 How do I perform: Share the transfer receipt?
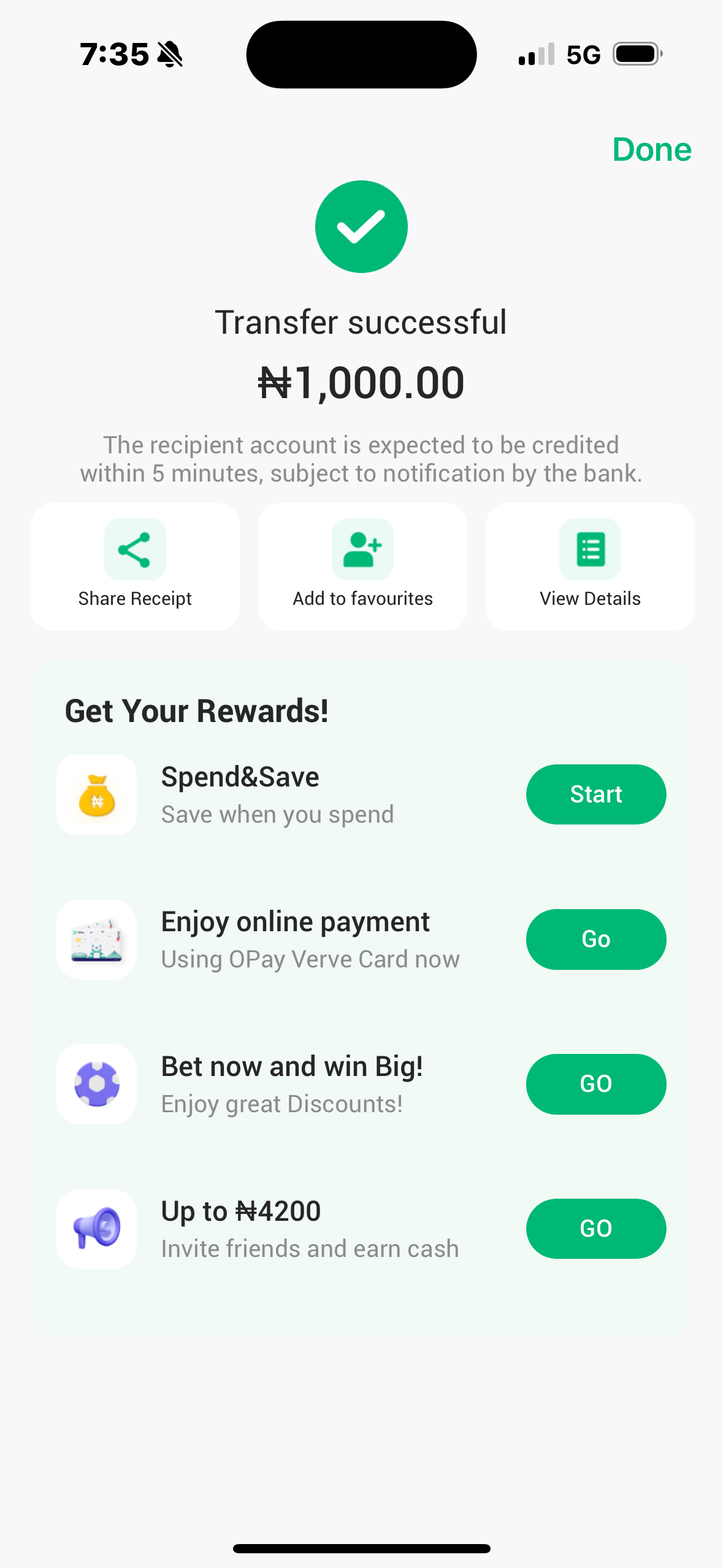click(x=135, y=566)
